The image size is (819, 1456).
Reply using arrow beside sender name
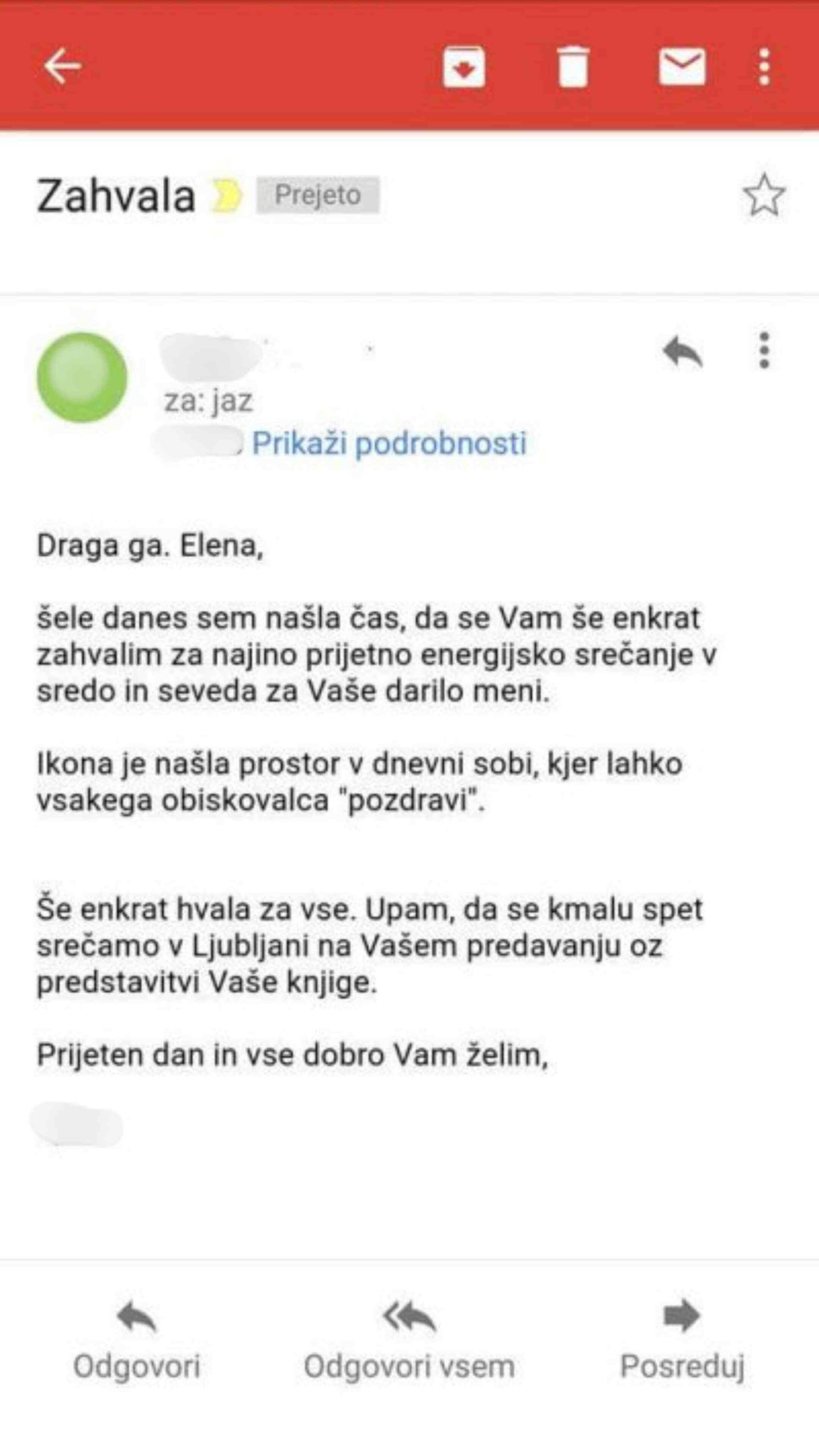point(682,351)
